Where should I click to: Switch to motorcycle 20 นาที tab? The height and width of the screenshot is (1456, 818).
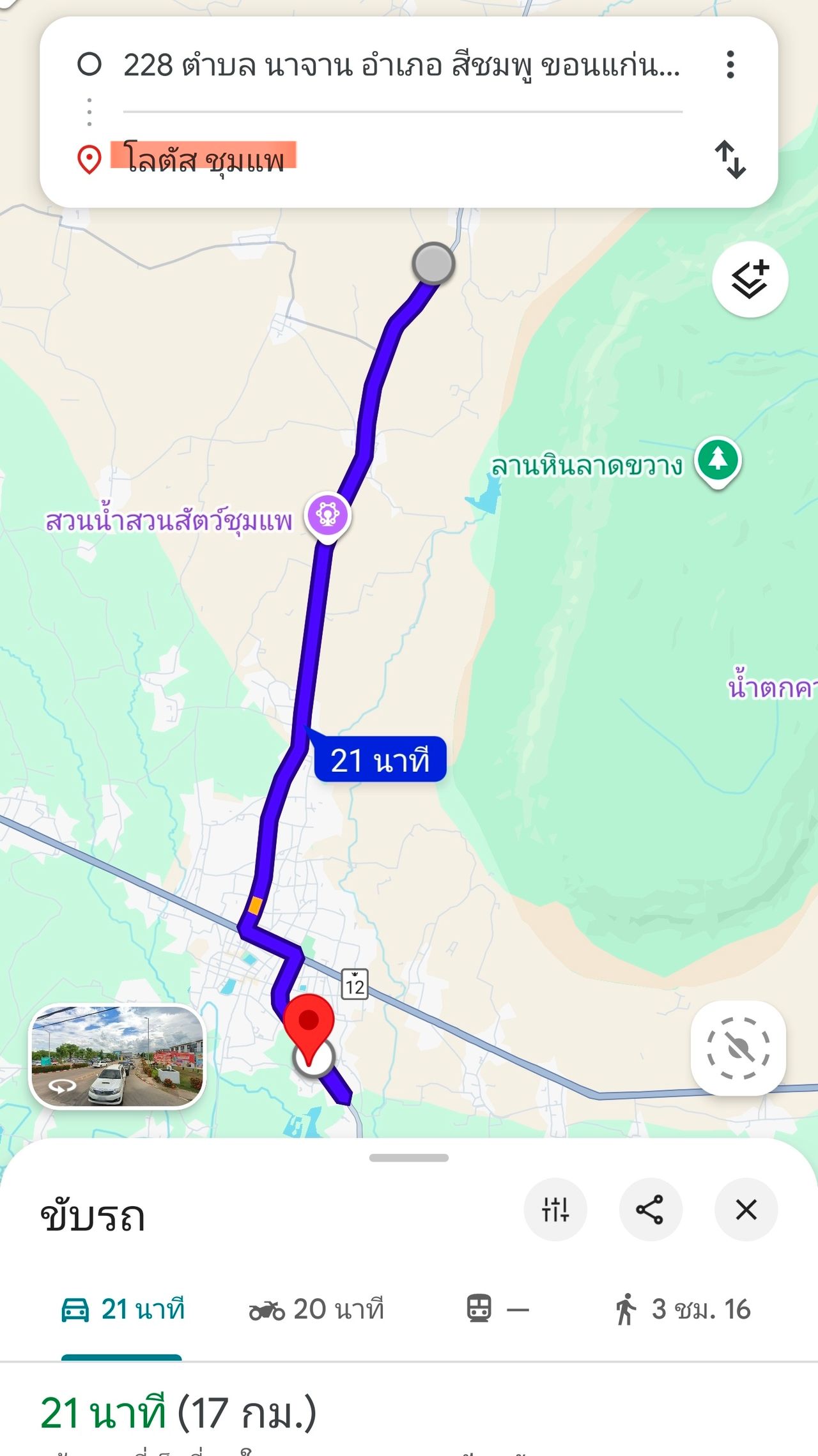(x=316, y=1310)
